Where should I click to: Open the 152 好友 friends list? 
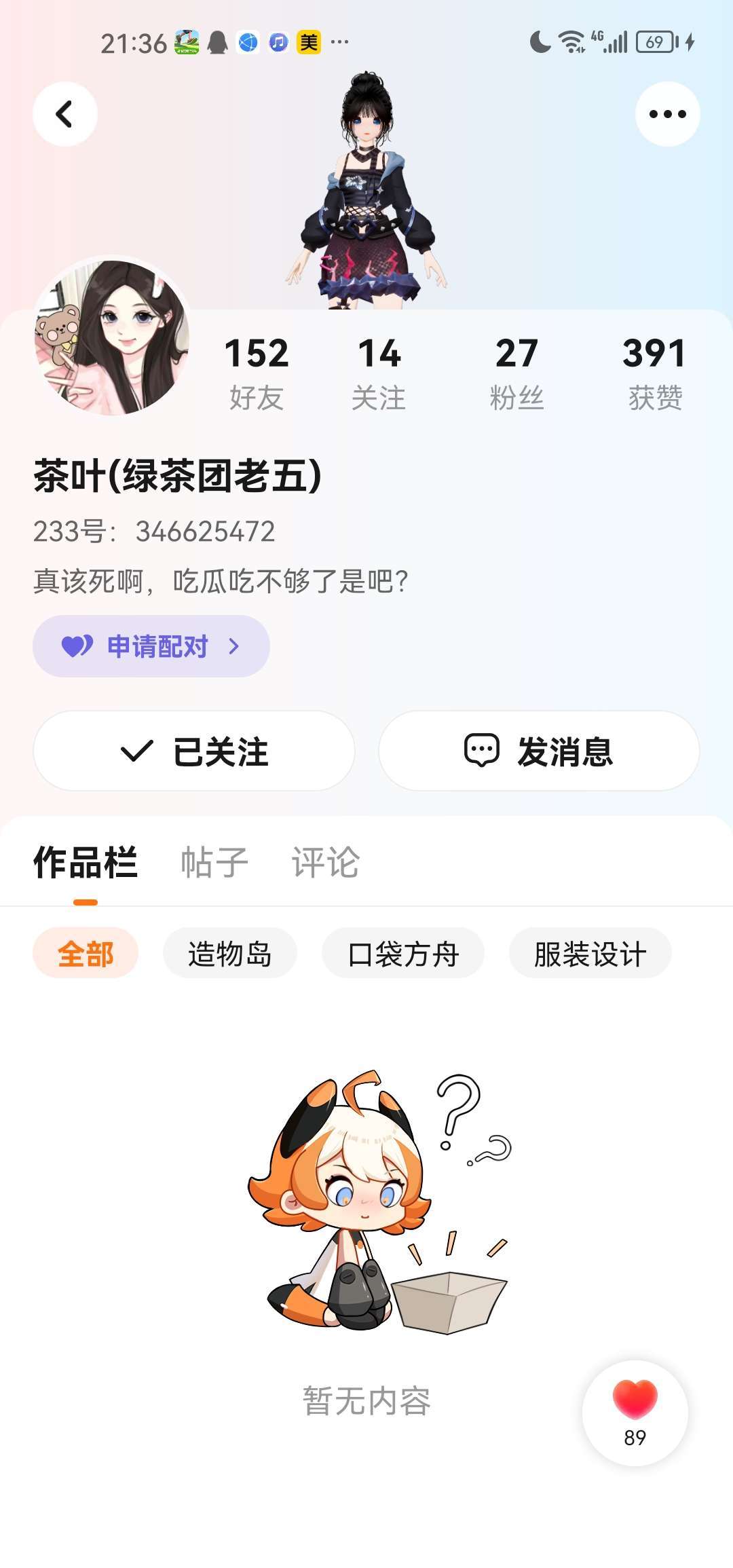pos(257,373)
